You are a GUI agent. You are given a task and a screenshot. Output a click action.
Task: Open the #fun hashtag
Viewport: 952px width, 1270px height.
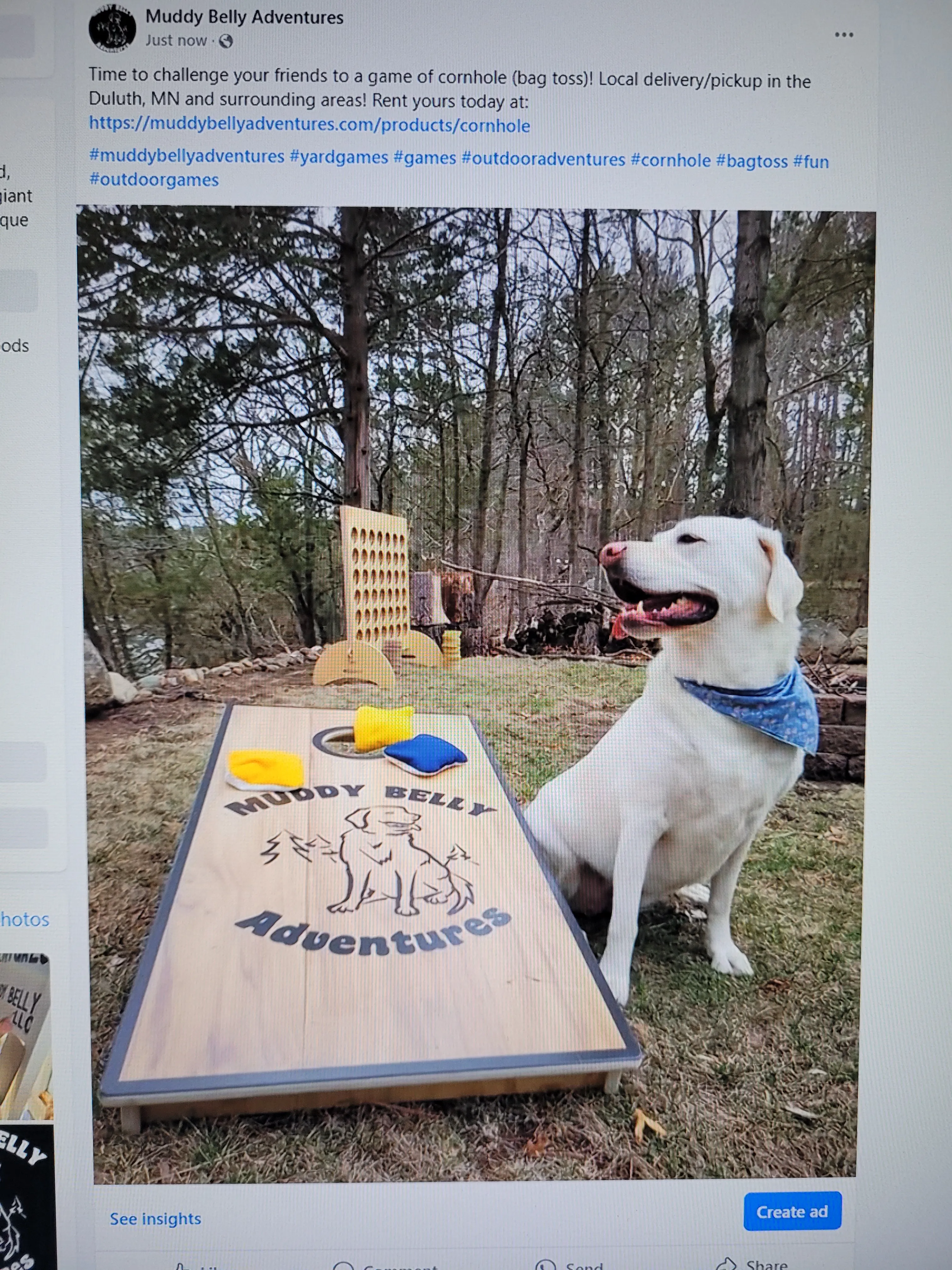(811, 162)
